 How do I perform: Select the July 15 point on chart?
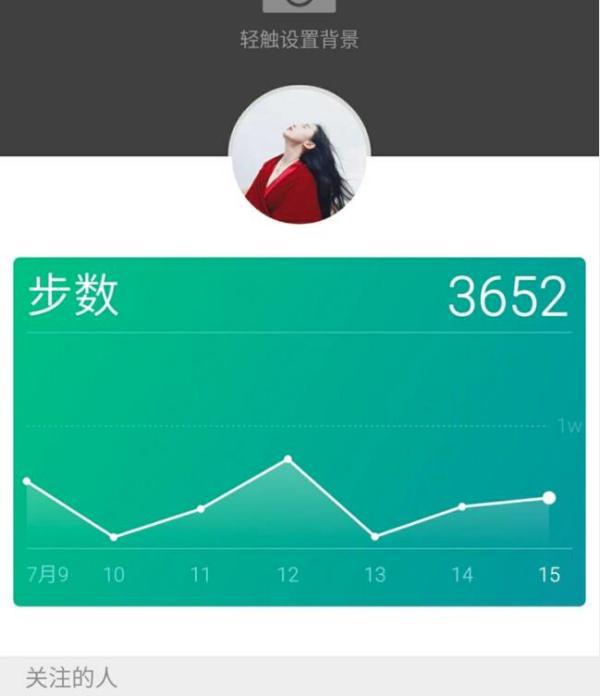pos(549,497)
